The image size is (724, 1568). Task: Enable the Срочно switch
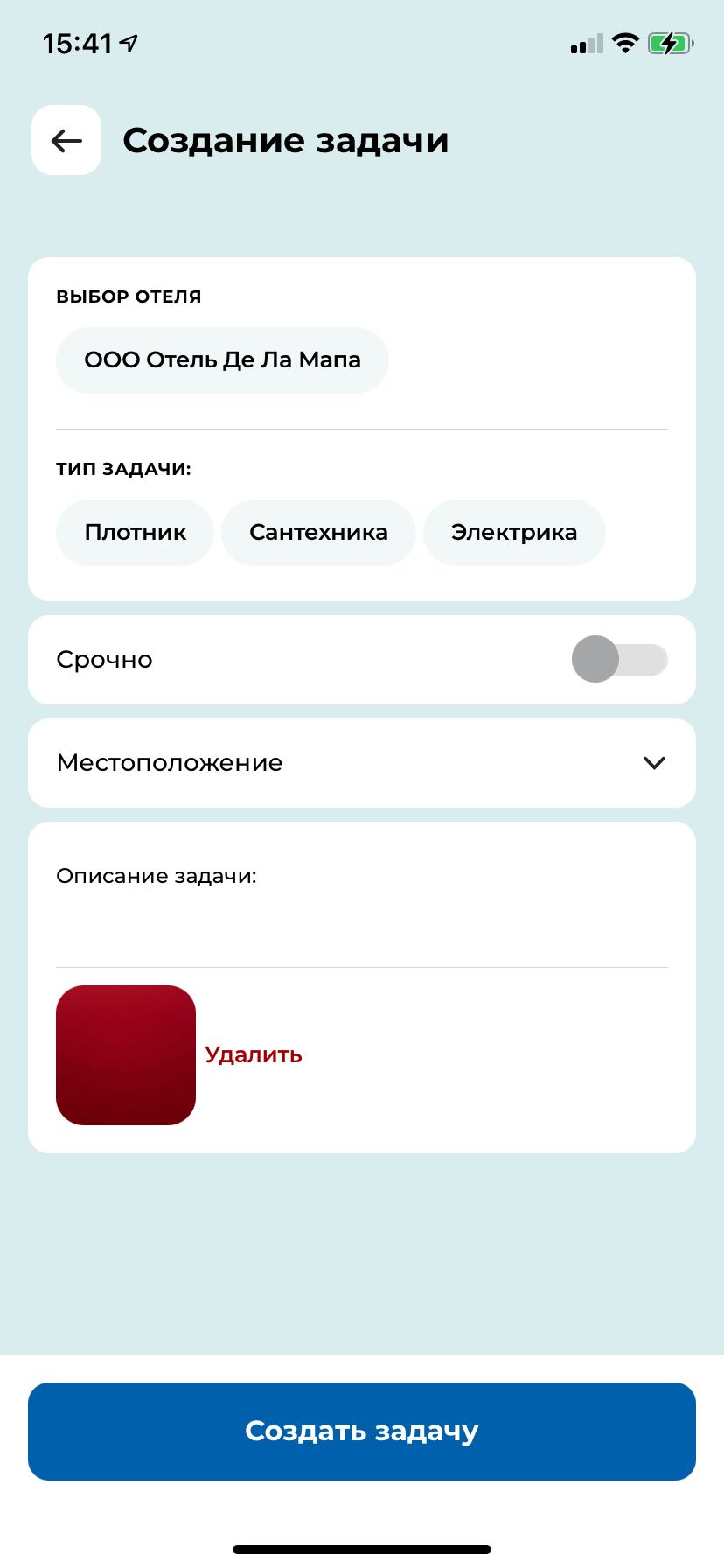click(x=619, y=660)
